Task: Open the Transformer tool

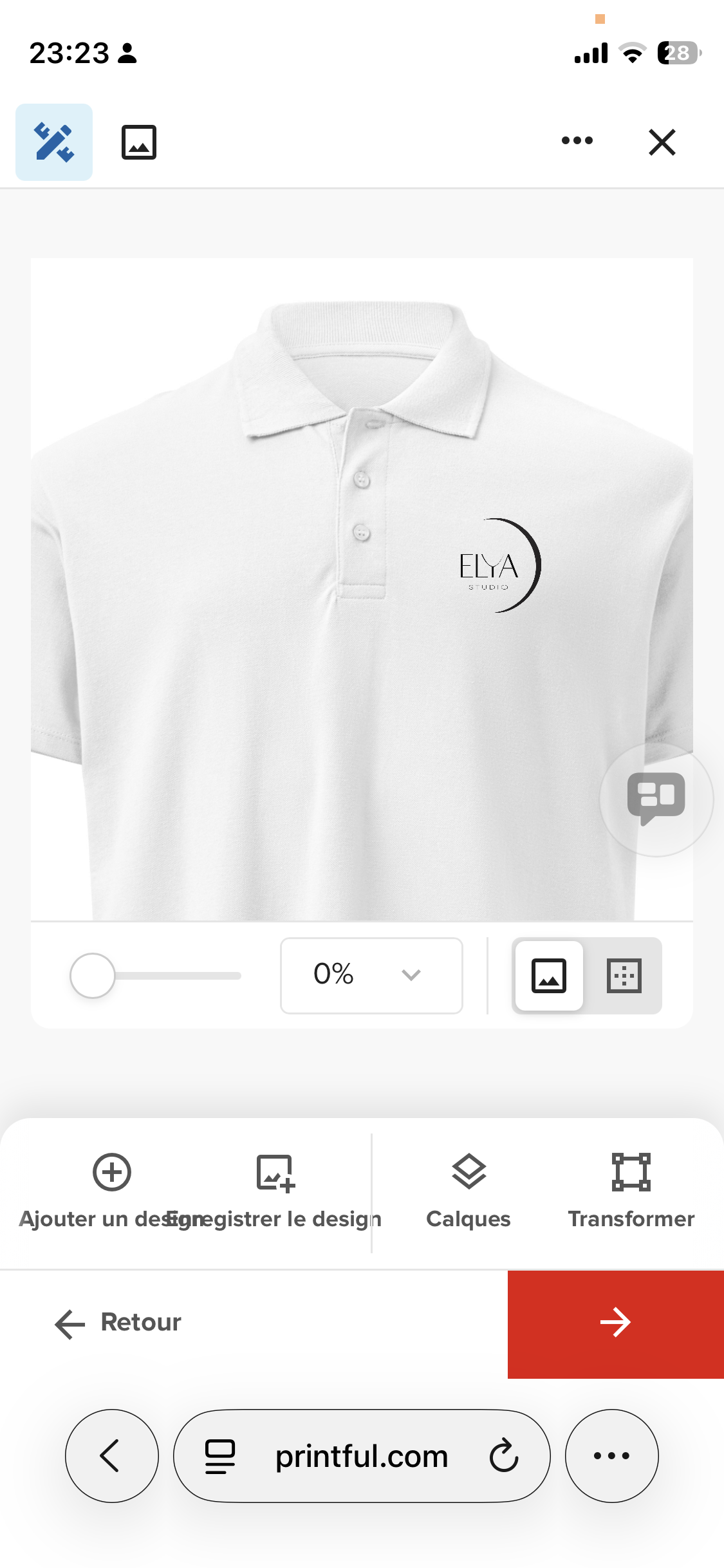Action: [x=631, y=1191]
